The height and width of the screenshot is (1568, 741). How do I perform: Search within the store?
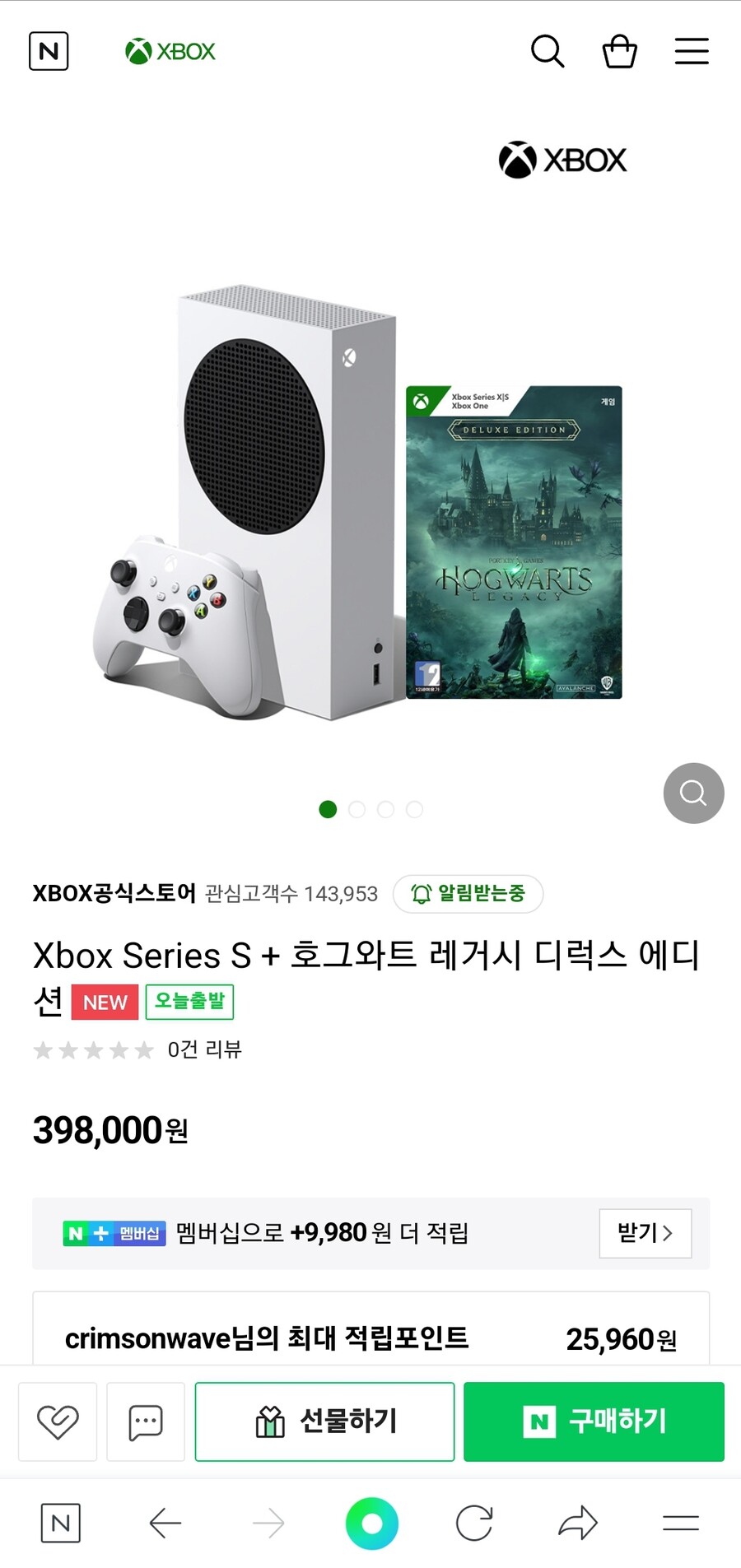pyautogui.click(x=548, y=51)
